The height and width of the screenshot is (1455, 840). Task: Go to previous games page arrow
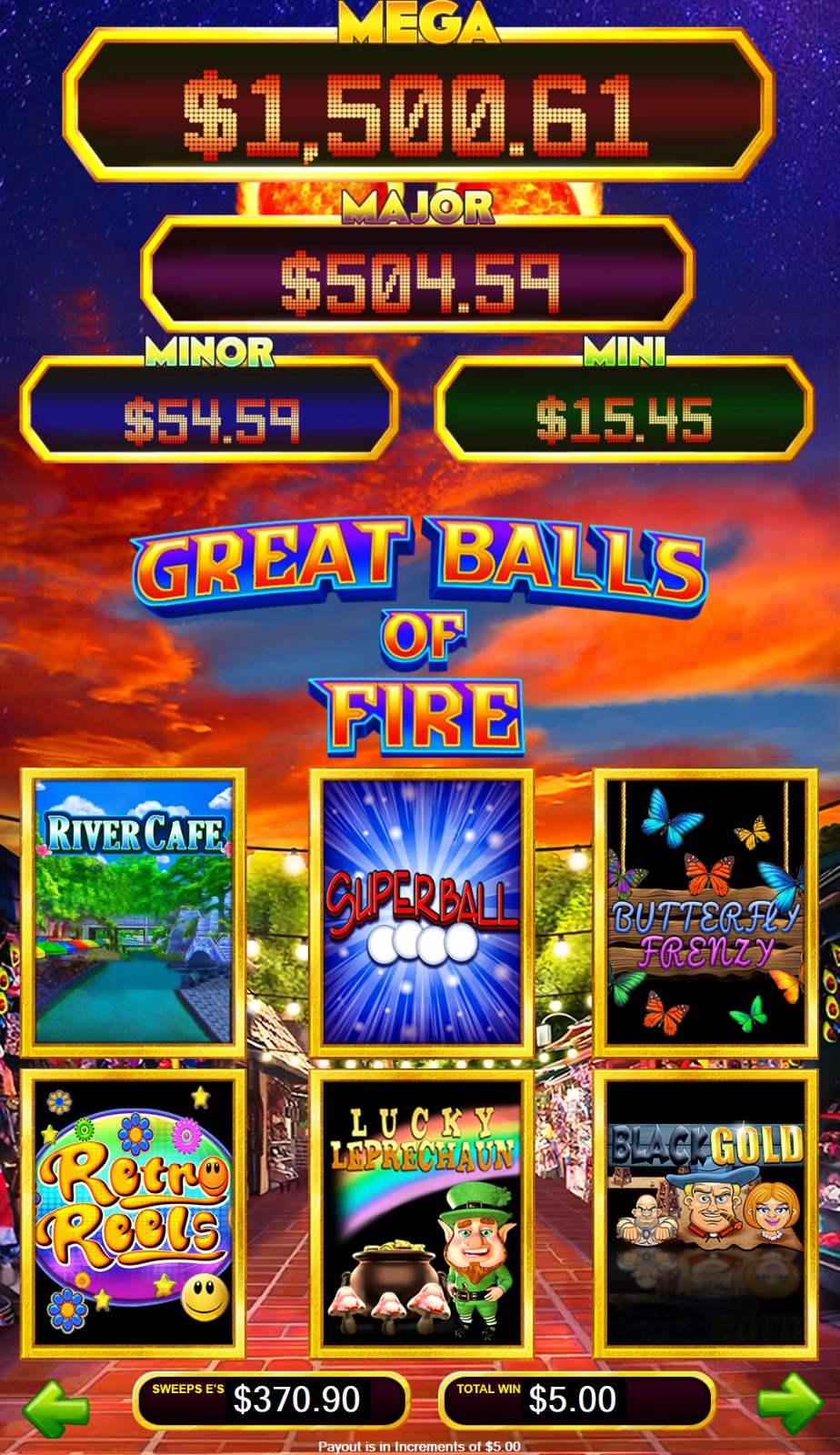coord(55,1407)
